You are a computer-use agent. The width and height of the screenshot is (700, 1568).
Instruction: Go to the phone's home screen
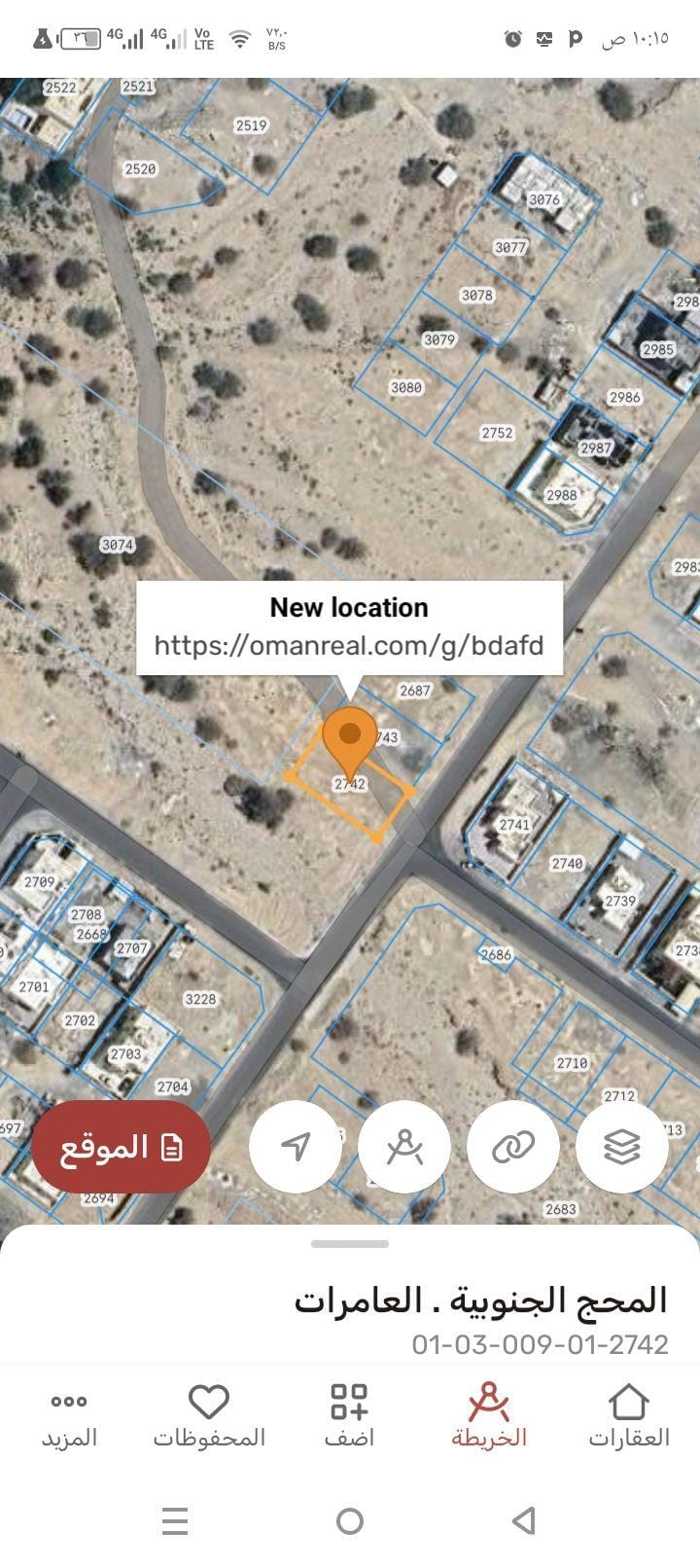pos(350,1520)
